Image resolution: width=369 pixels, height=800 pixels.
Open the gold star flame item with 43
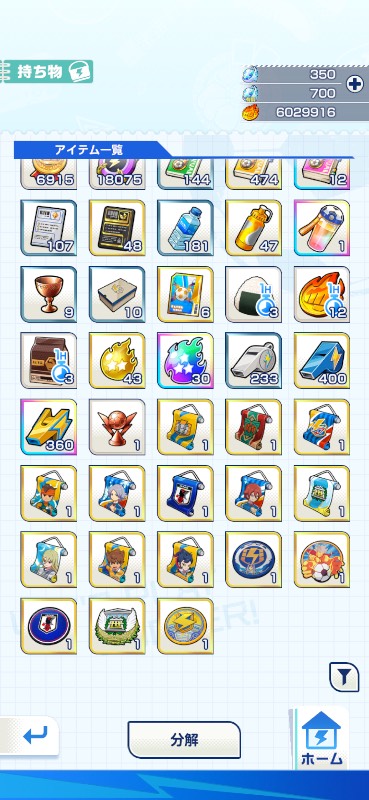(117, 360)
